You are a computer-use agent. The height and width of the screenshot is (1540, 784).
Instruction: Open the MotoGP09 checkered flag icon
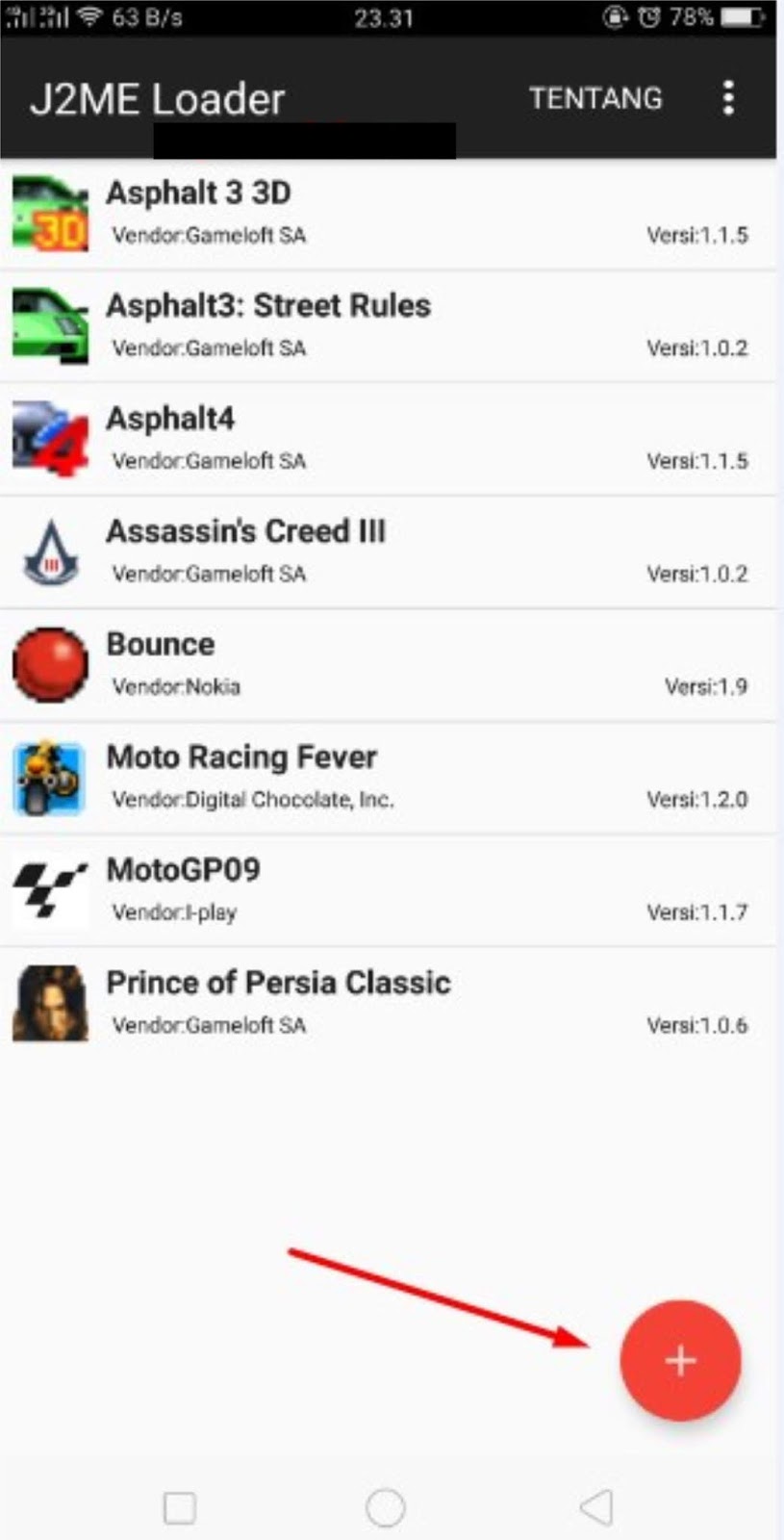(x=49, y=890)
